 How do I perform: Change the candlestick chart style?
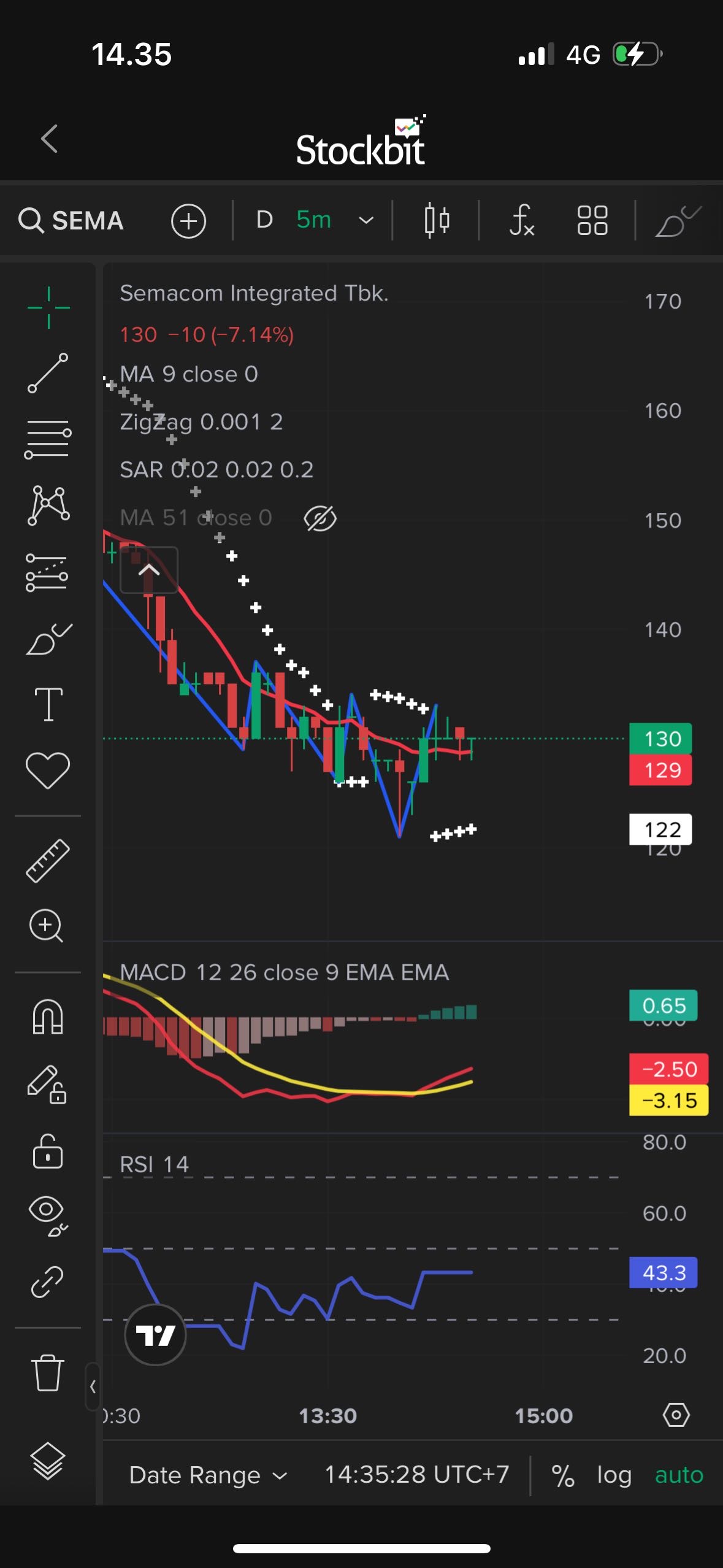point(437,220)
